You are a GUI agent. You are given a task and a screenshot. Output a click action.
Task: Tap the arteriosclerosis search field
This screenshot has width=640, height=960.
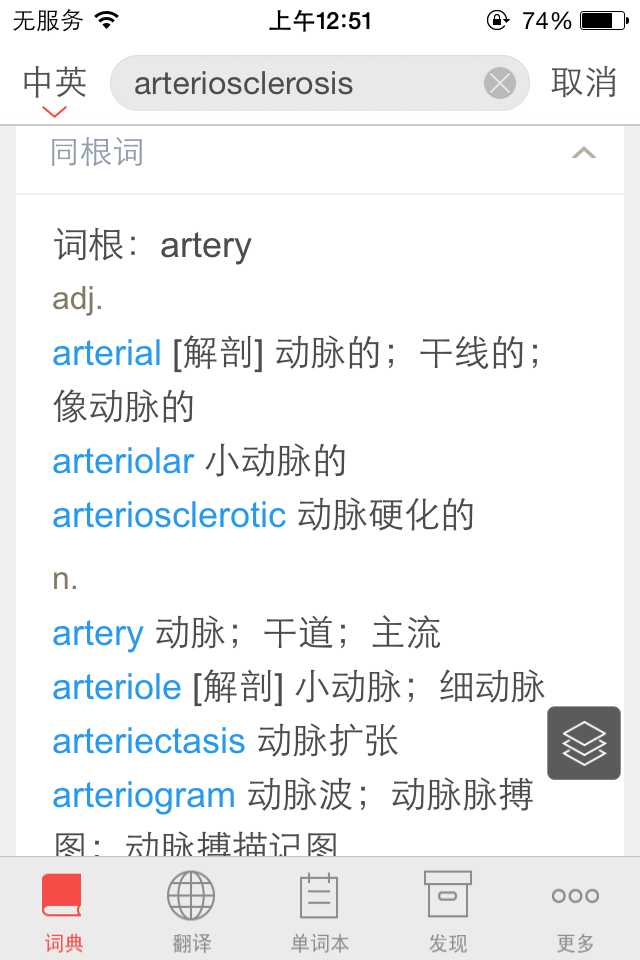coord(300,83)
